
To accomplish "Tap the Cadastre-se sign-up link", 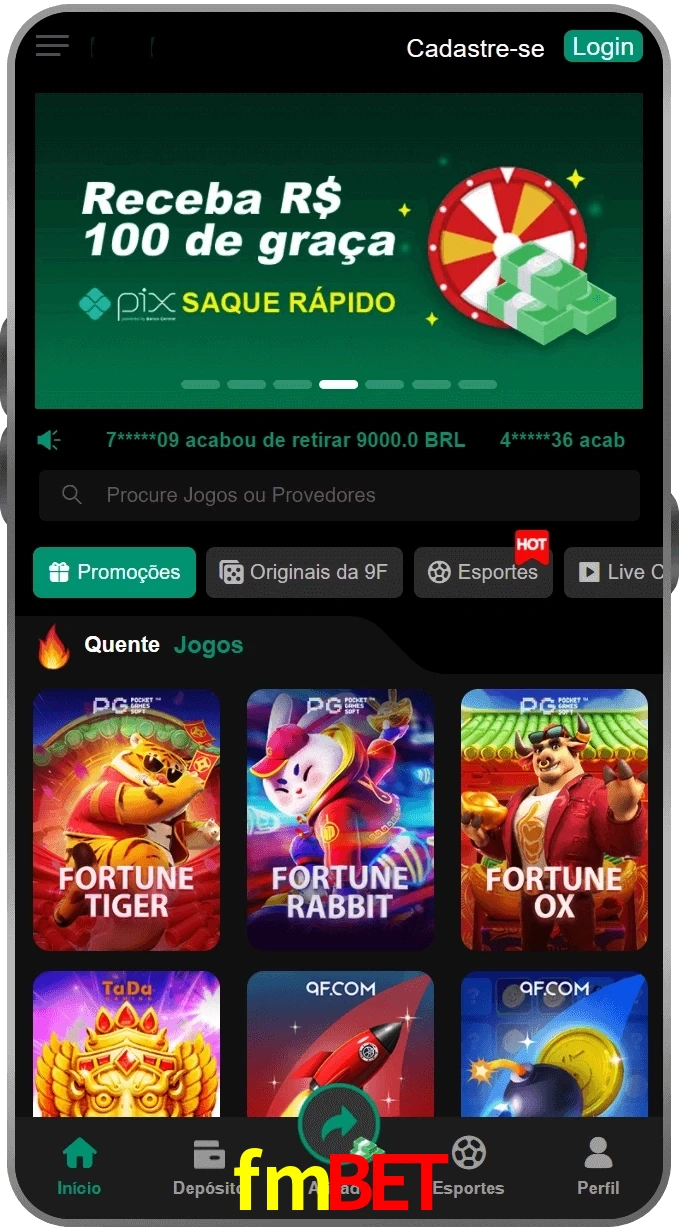I will [x=475, y=48].
